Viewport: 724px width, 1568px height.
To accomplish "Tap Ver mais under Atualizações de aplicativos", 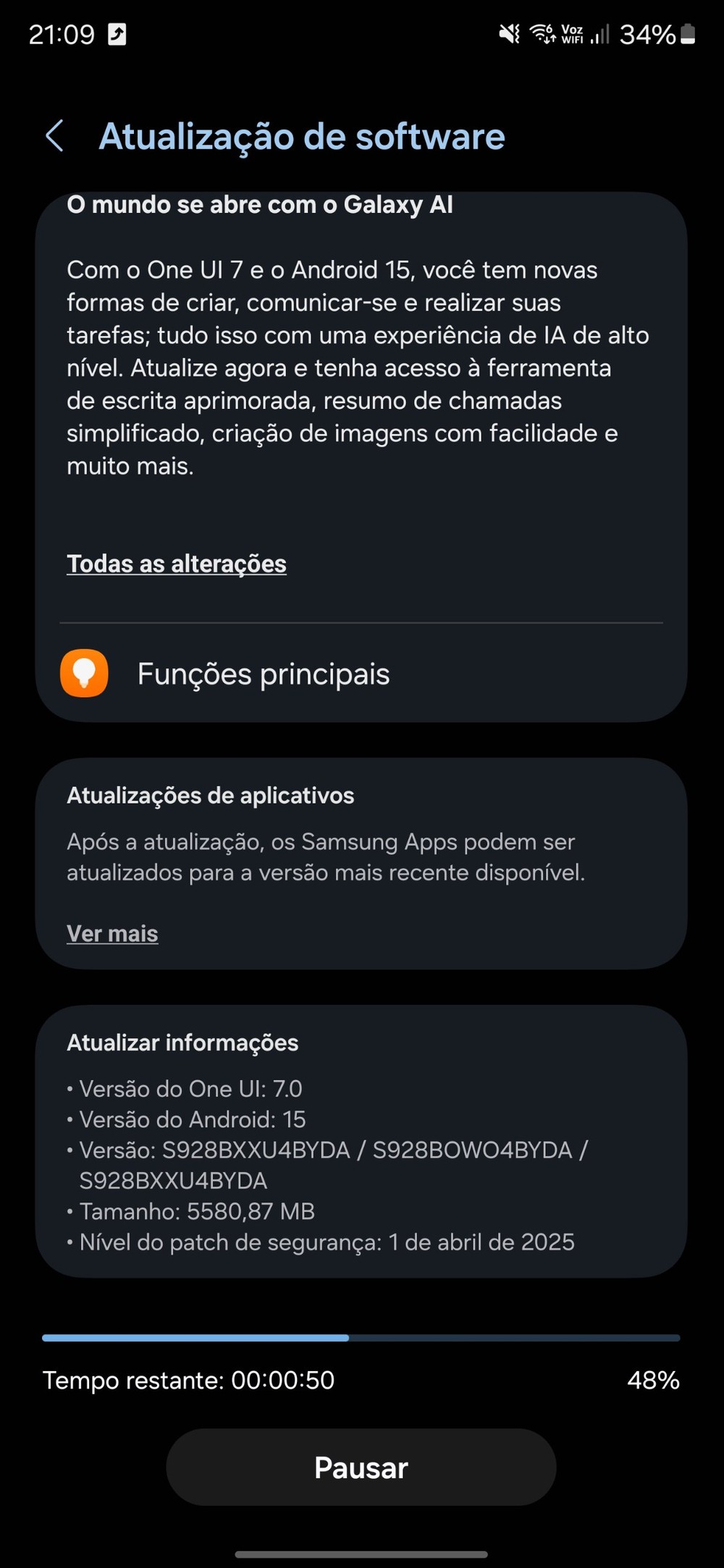I will pos(112,934).
